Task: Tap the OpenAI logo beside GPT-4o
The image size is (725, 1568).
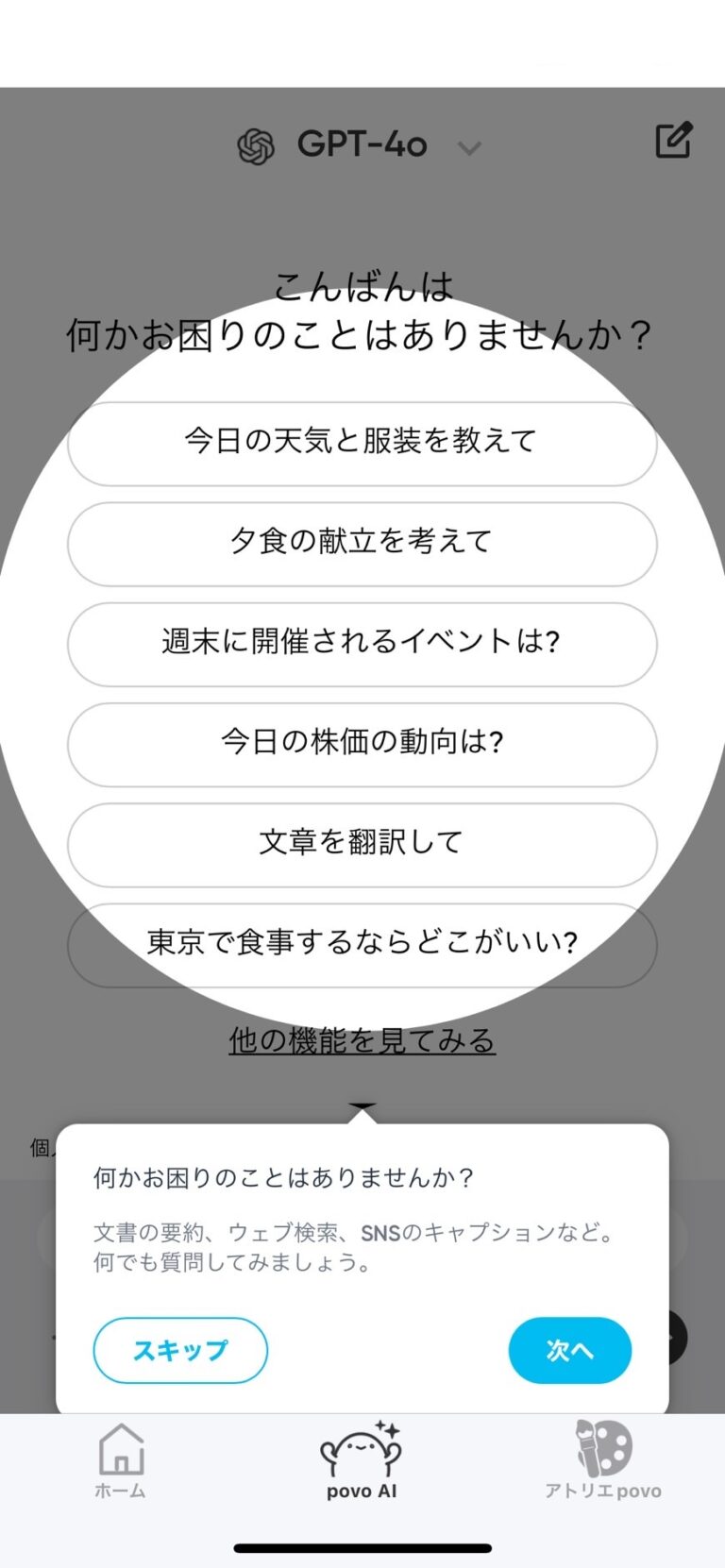Action: coord(257,144)
